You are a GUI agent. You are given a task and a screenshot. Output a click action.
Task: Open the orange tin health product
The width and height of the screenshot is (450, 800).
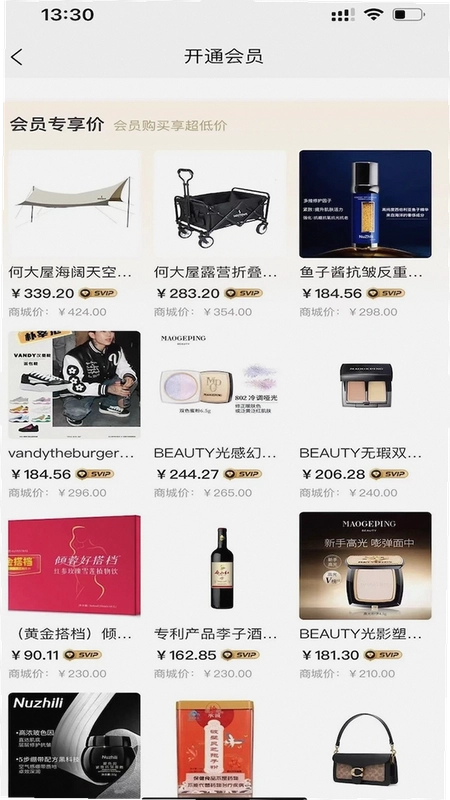220,746
